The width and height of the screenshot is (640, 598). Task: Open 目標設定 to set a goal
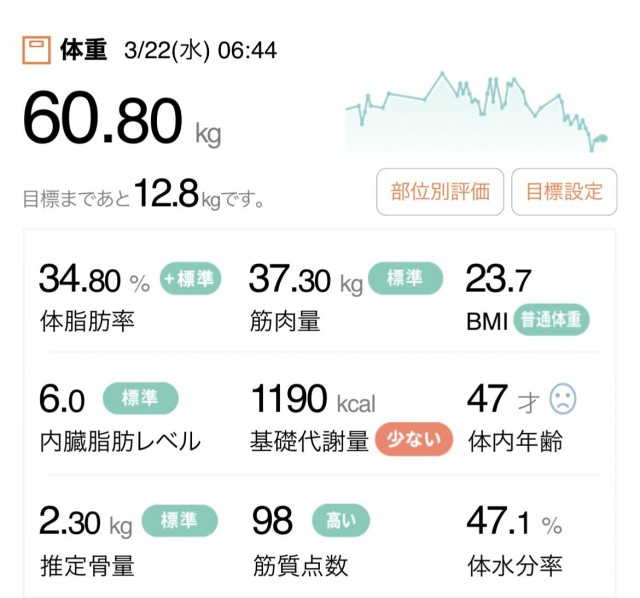coord(564,192)
